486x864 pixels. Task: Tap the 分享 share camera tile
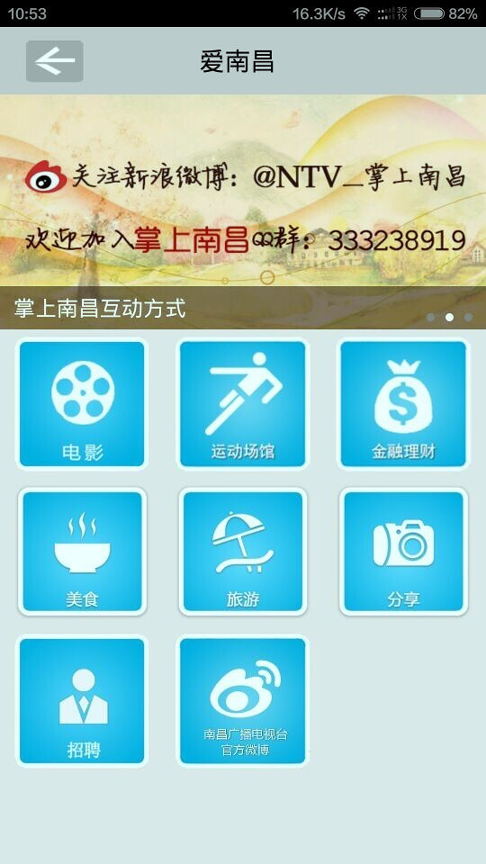point(403,552)
